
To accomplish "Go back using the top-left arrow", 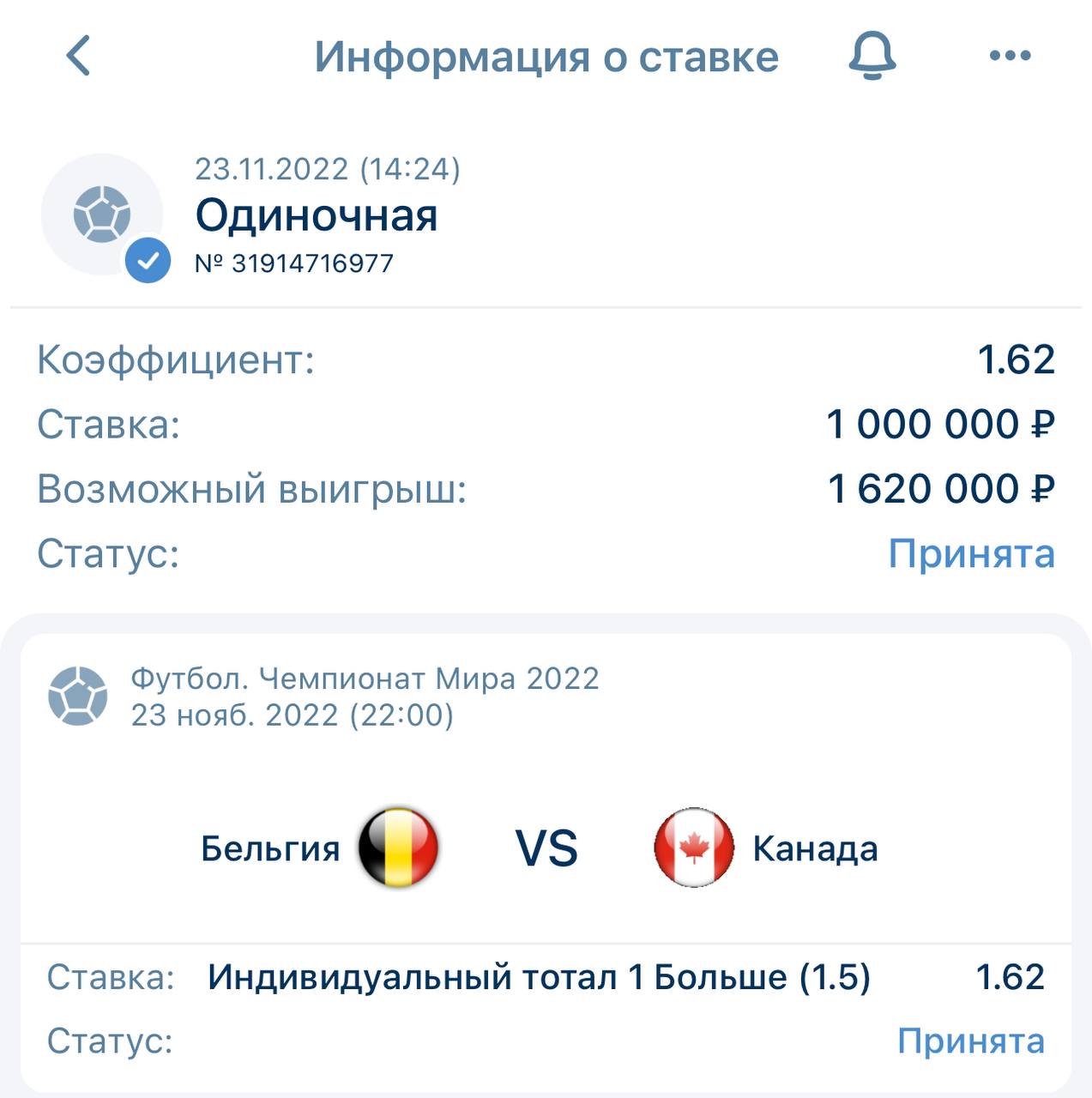I will pyautogui.click(x=78, y=56).
